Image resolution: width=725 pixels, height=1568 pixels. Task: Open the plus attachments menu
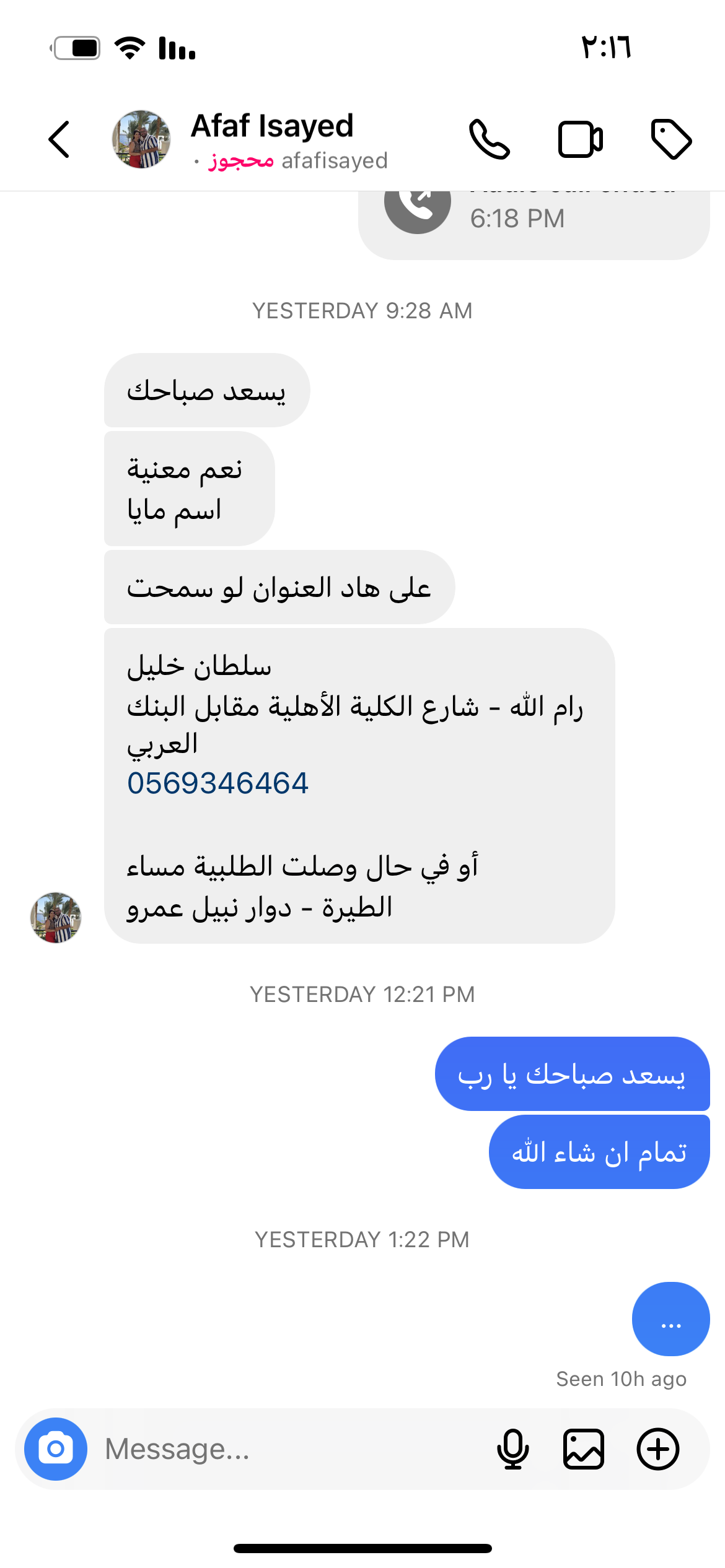tap(658, 1449)
